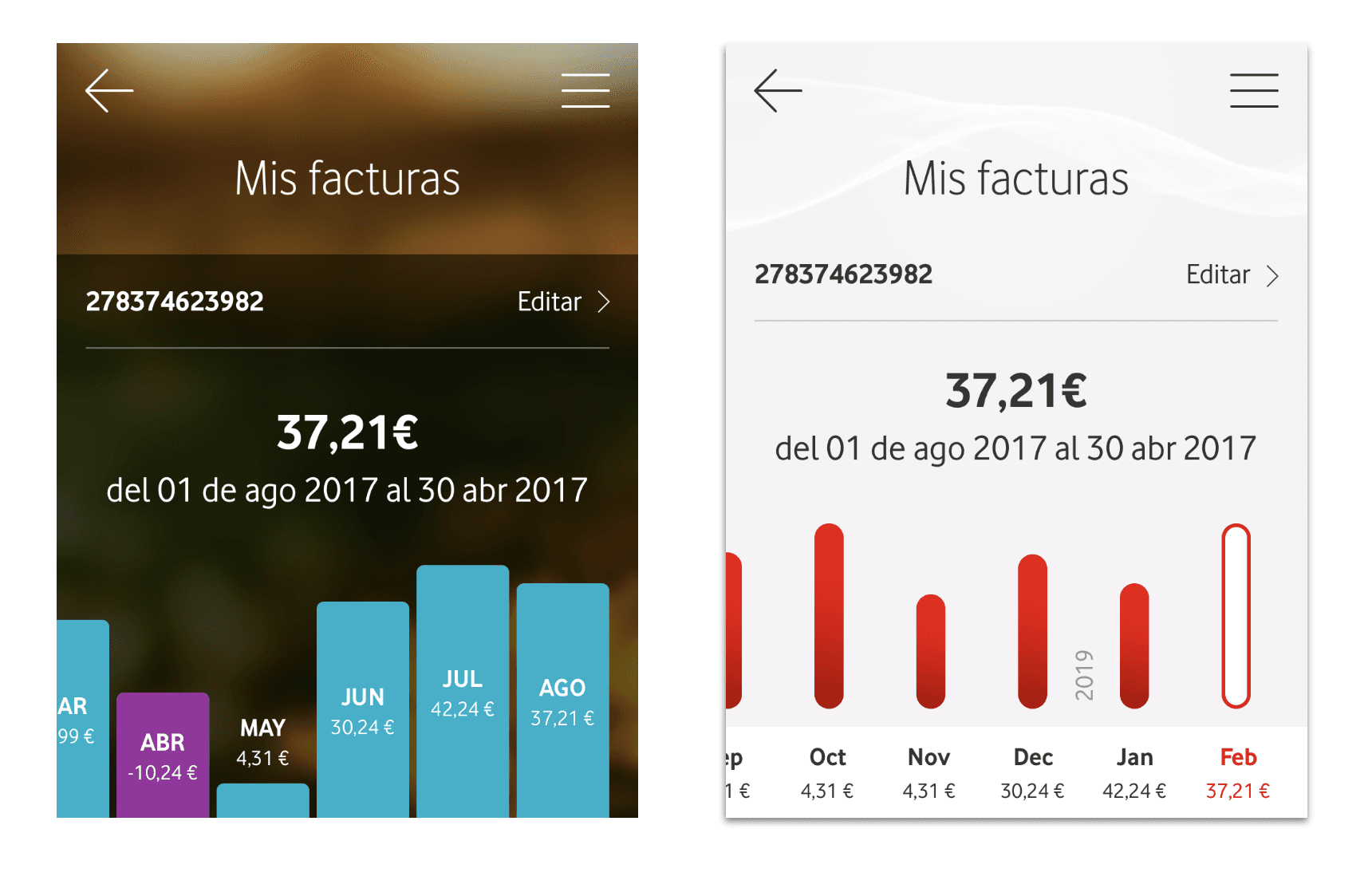Select the JUL 42,24 € bar

pos(463,691)
